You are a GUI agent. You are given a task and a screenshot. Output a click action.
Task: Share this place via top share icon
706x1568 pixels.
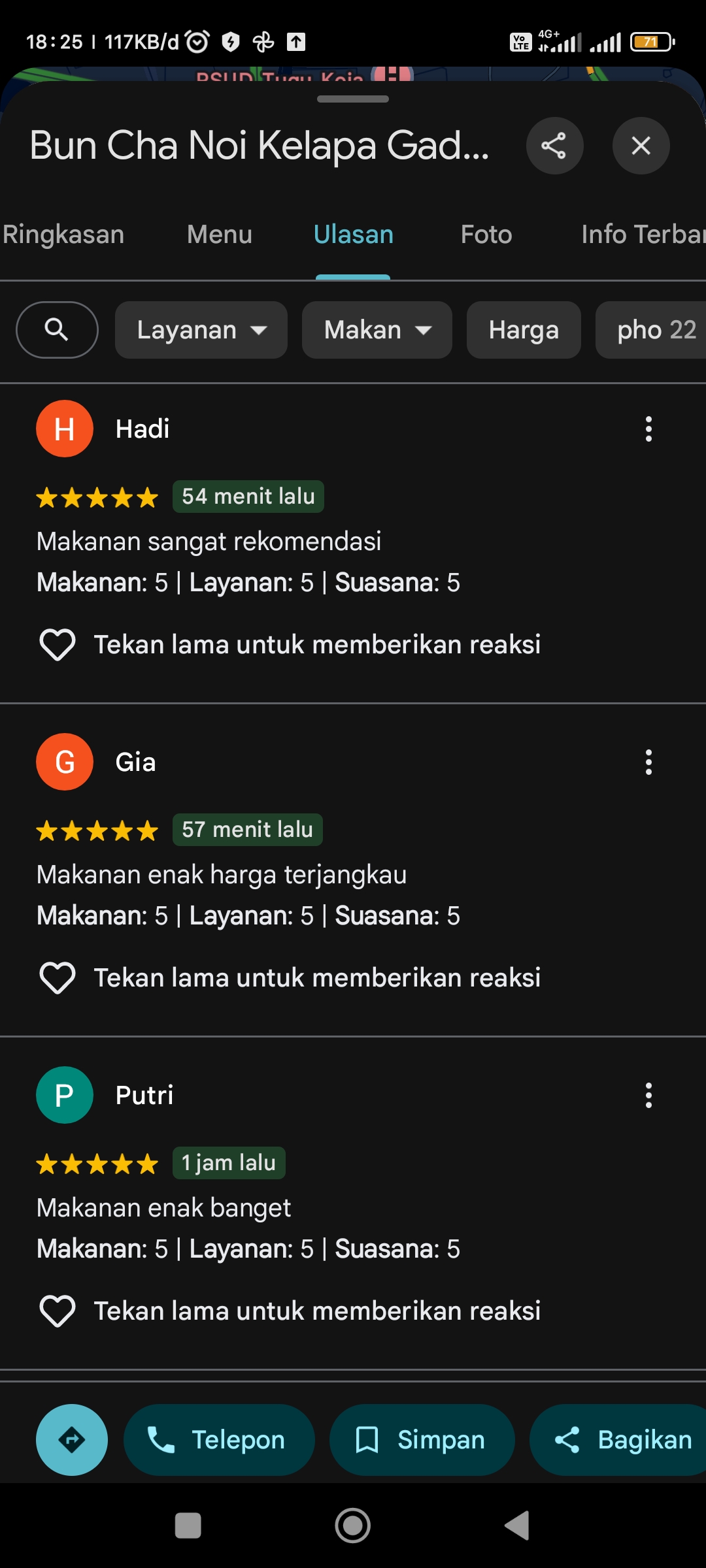click(554, 146)
